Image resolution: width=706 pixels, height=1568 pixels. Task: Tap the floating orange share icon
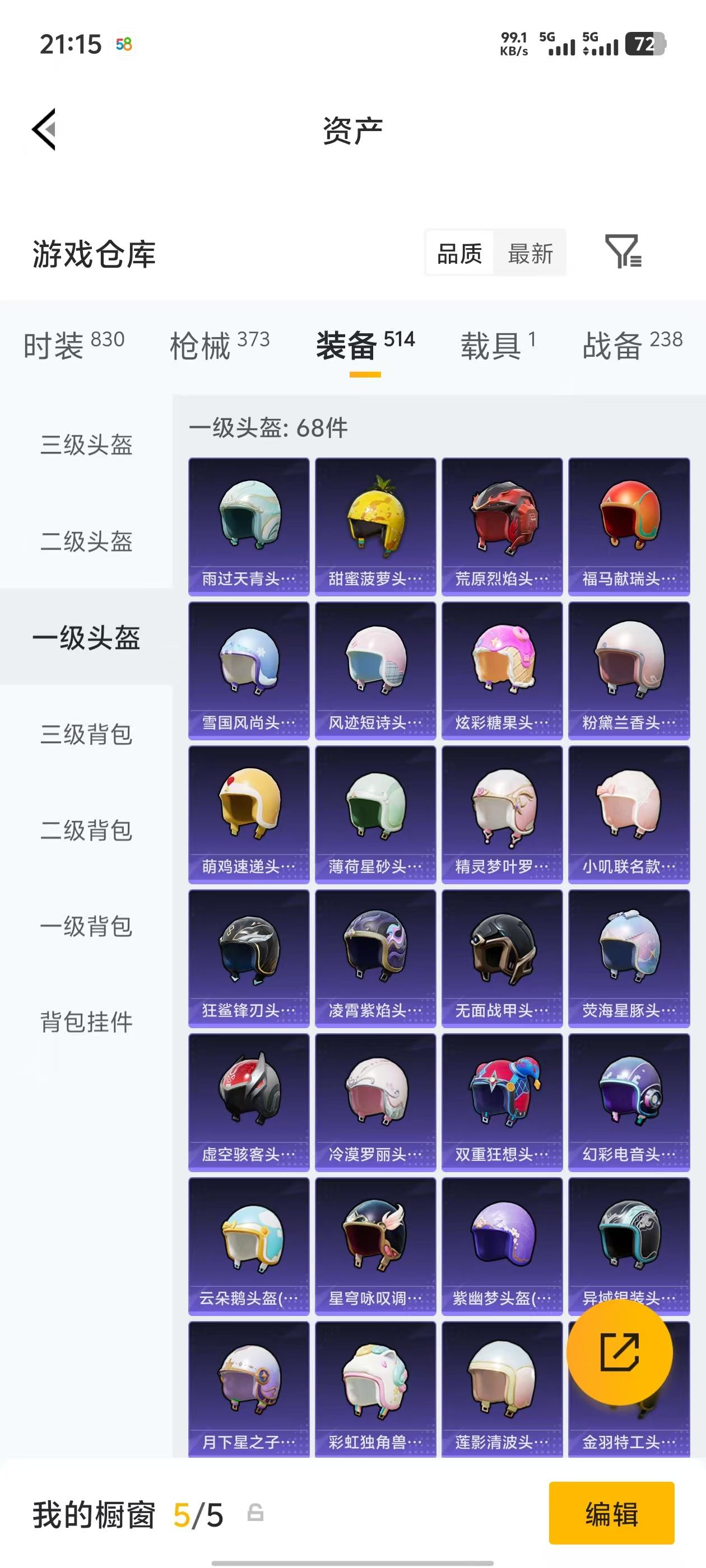click(x=620, y=1352)
